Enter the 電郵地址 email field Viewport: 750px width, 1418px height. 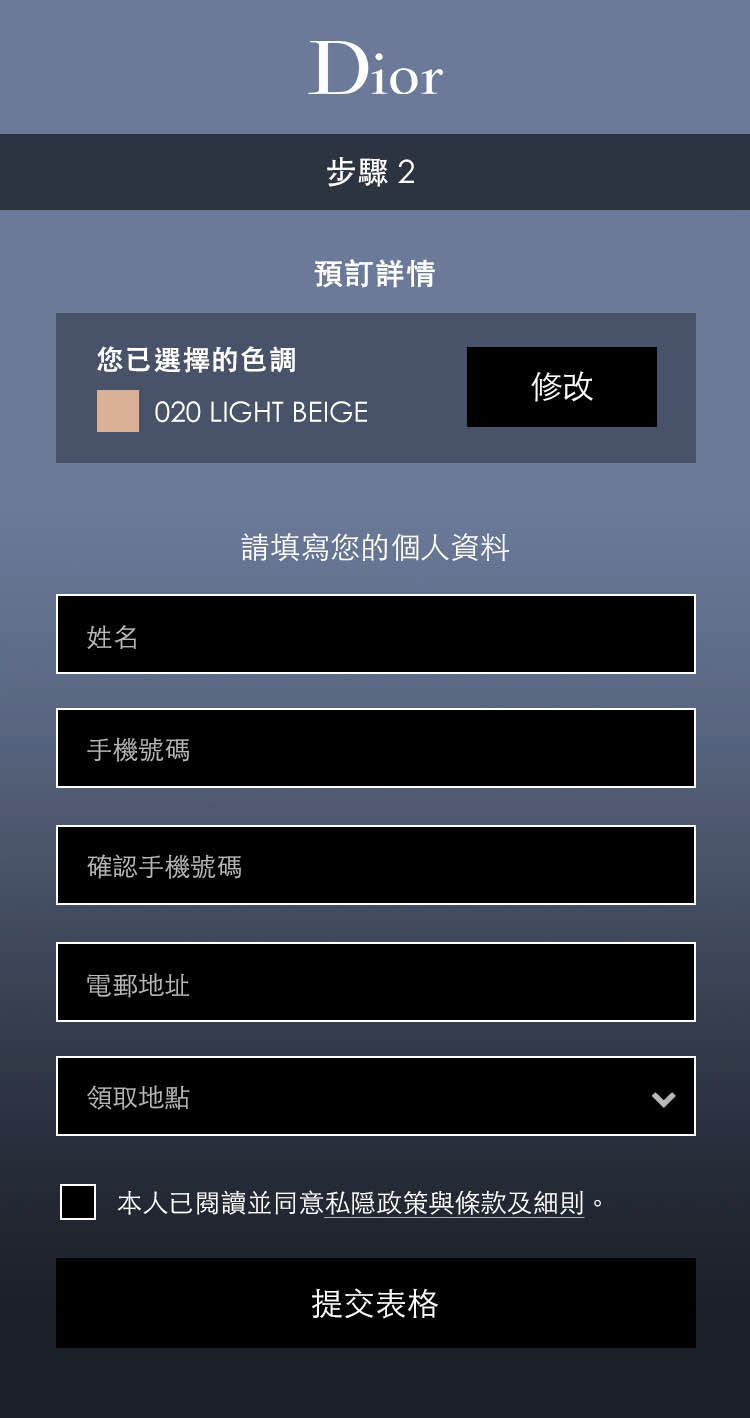tap(375, 982)
